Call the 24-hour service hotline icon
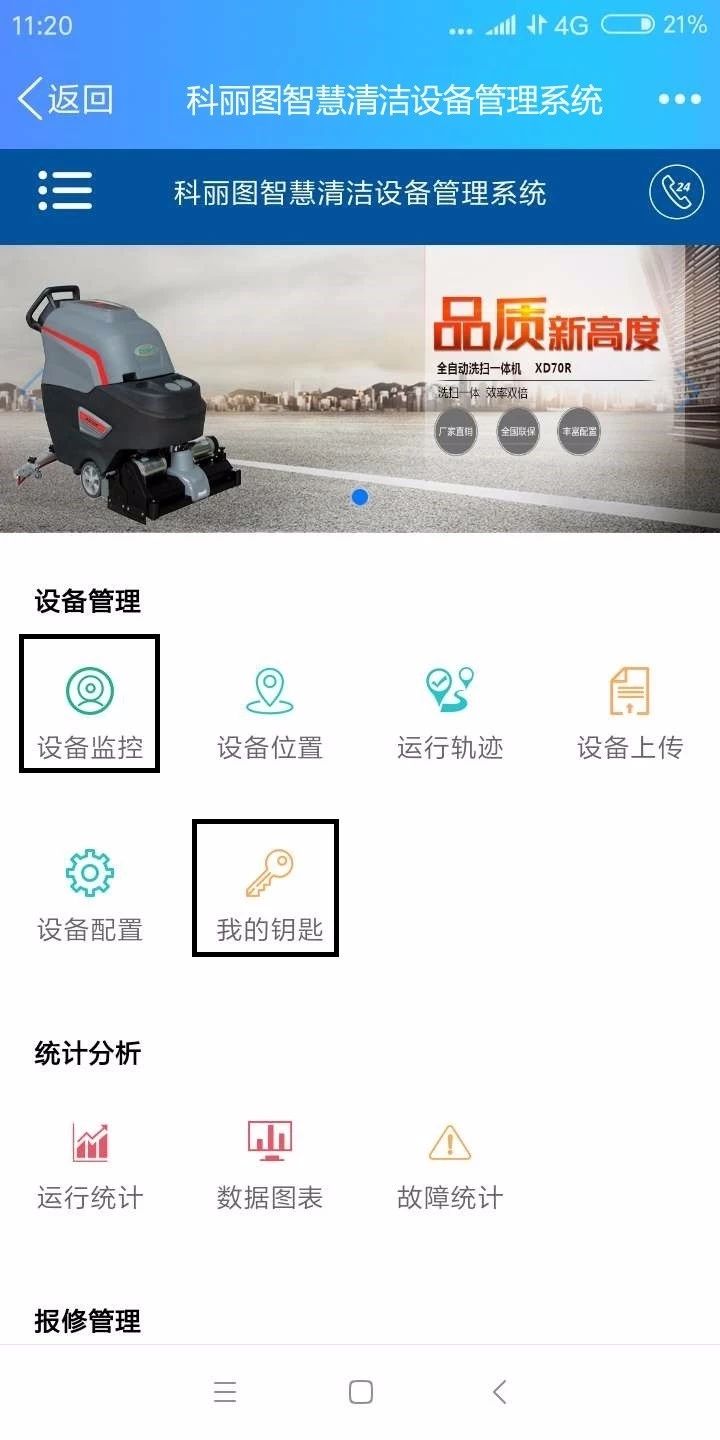The image size is (720, 1440). click(x=676, y=192)
